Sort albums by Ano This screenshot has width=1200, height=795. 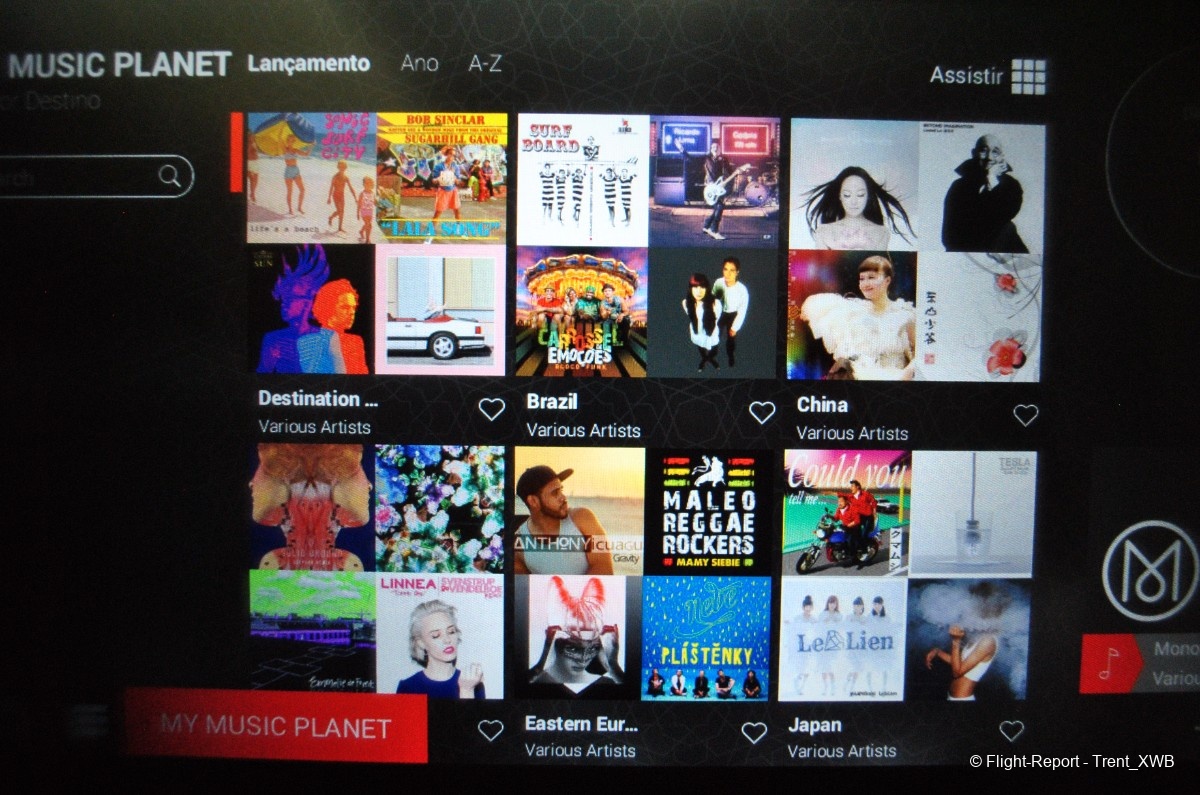pyautogui.click(x=419, y=63)
